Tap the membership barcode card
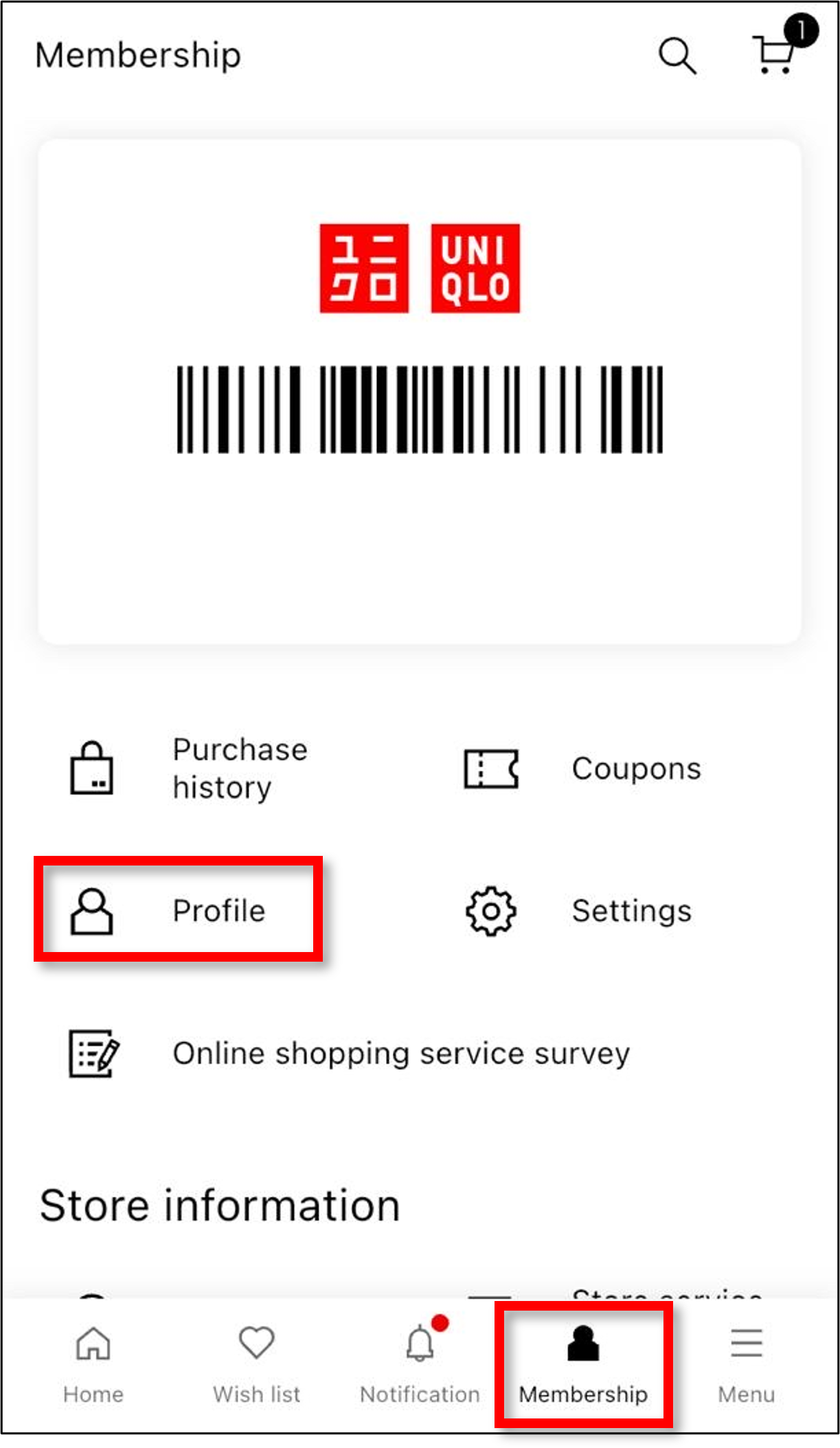The image size is (840, 1448). coord(420,392)
